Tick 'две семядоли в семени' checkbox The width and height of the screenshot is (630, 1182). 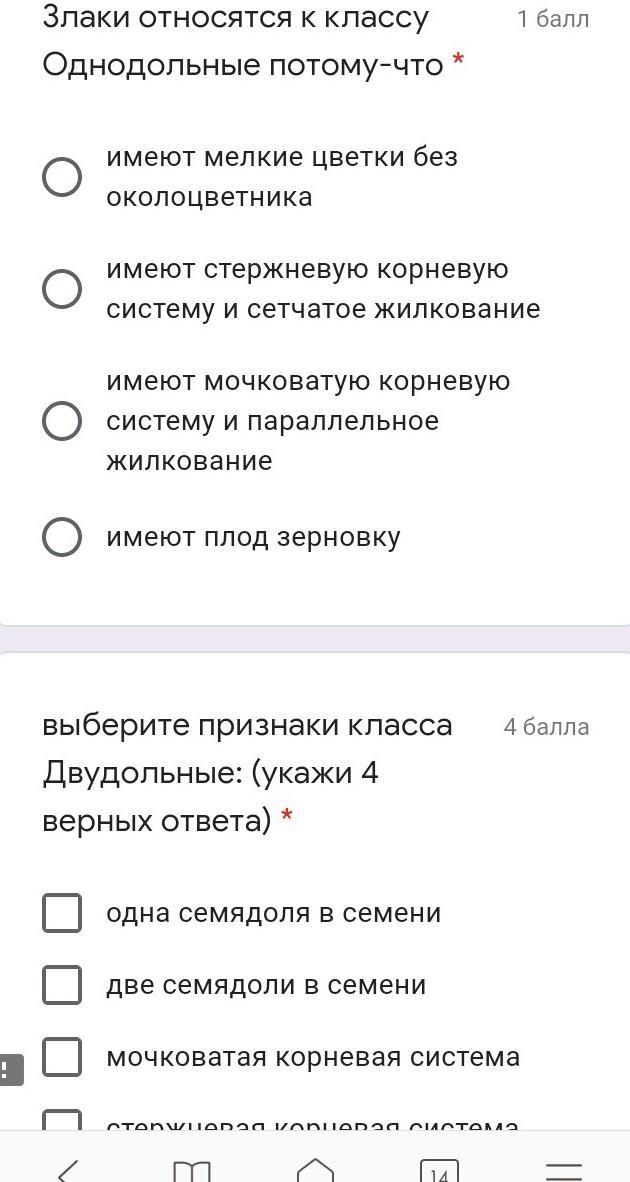62,985
